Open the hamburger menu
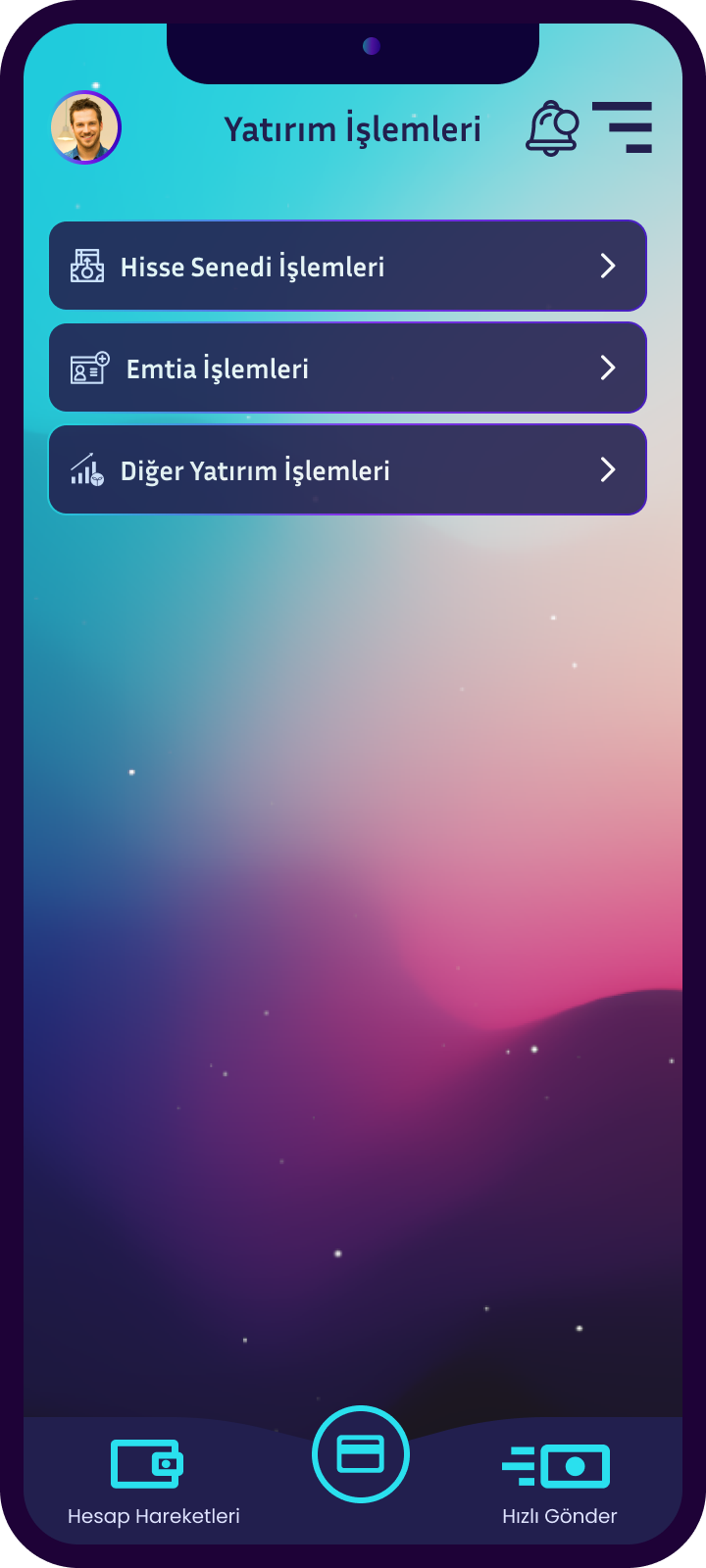 [x=623, y=127]
